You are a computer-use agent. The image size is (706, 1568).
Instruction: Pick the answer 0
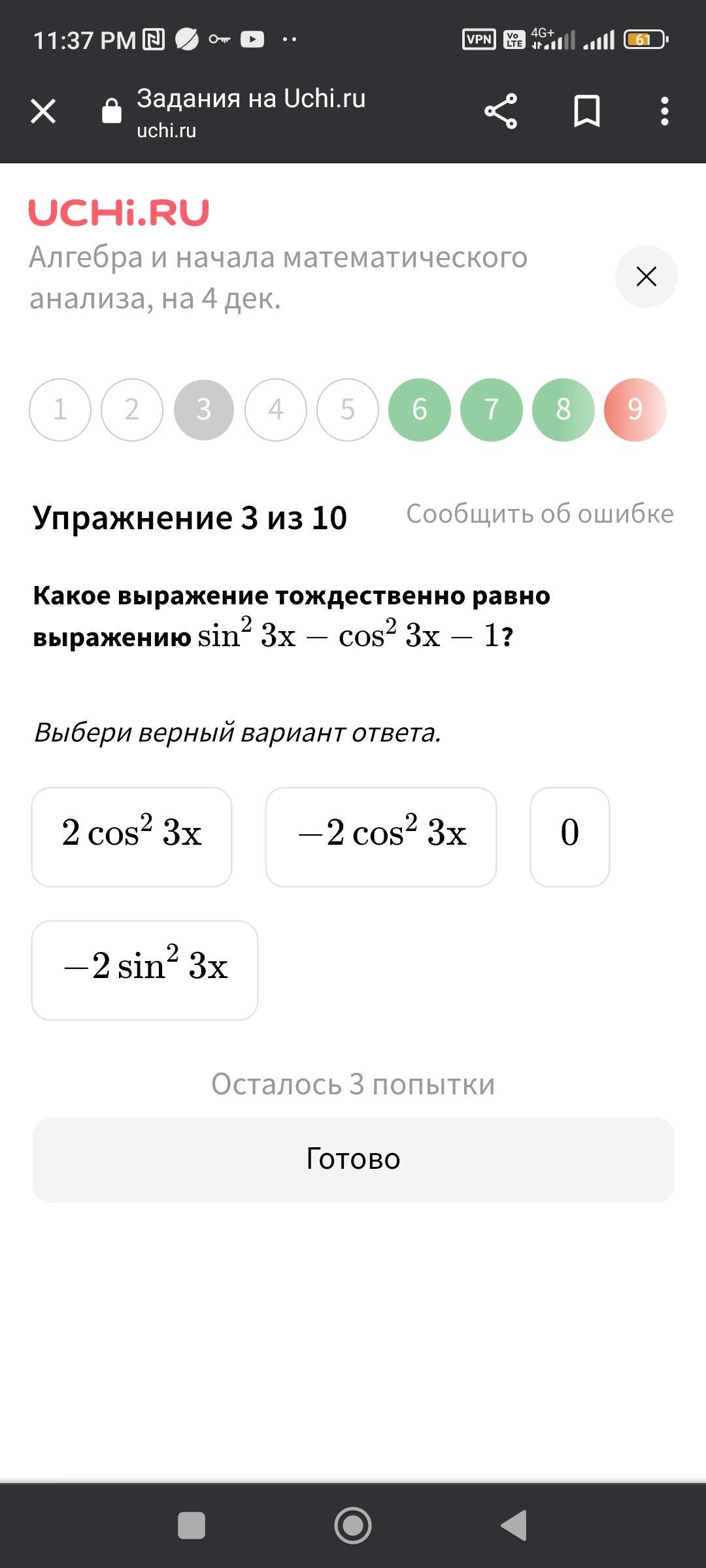click(x=570, y=837)
